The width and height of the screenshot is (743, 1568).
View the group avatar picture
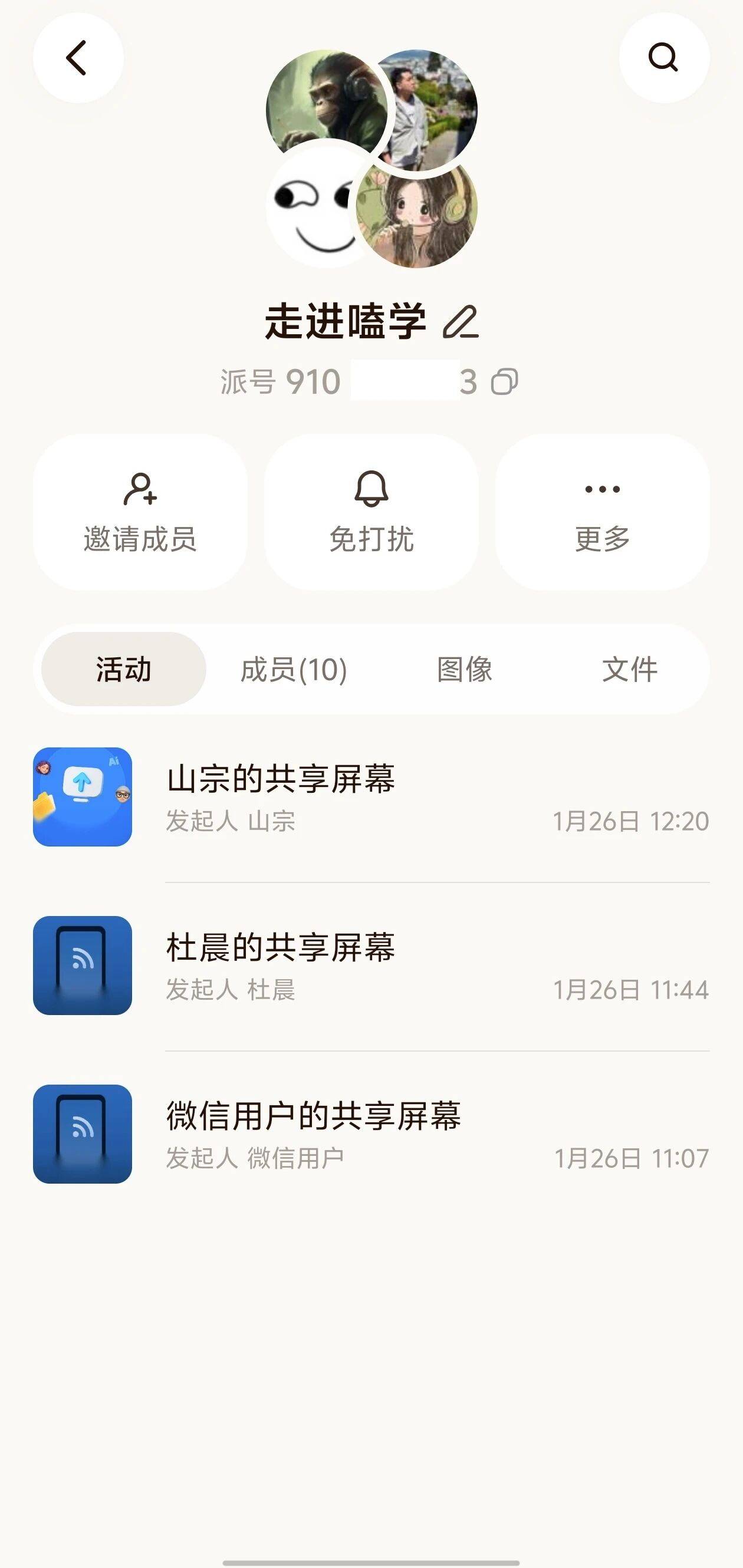pyautogui.click(x=371, y=158)
